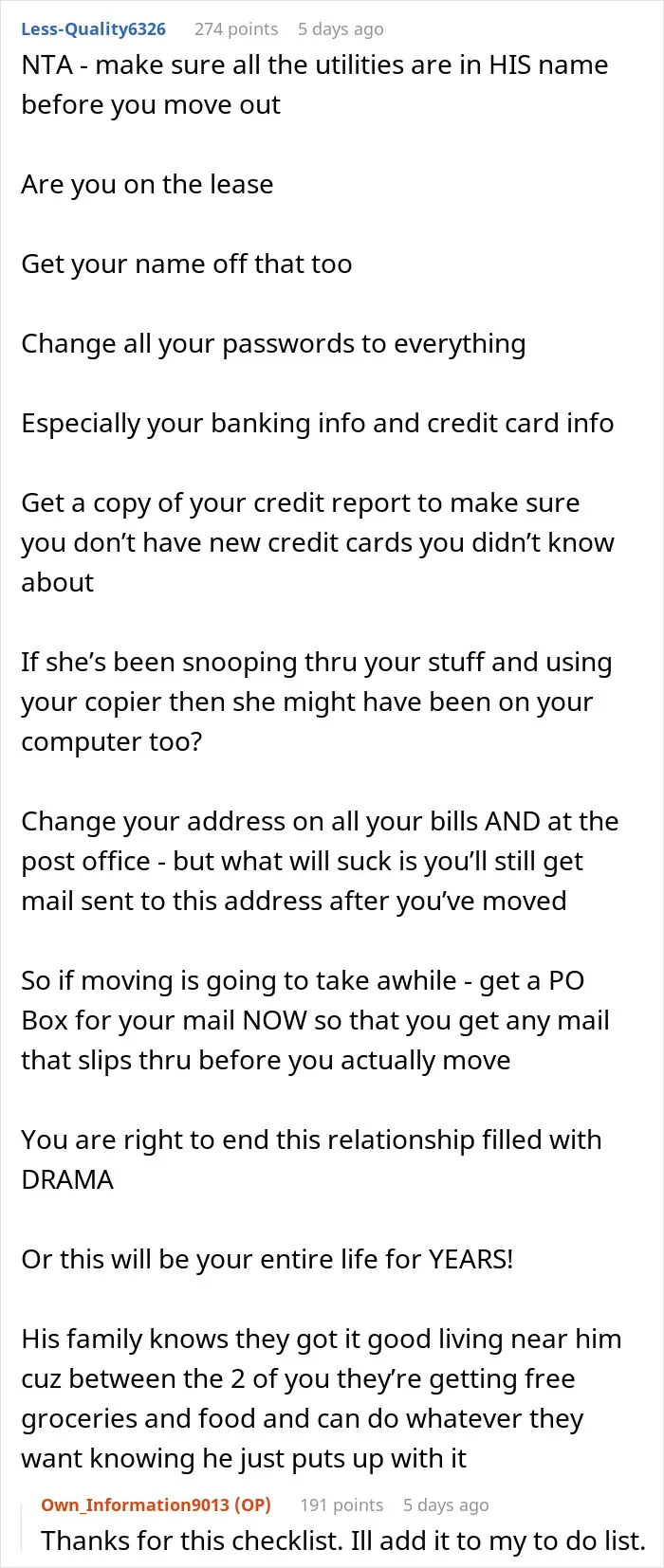Image resolution: width=664 pixels, height=1568 pixels.
Task: Open Less-Quality6326's user profile
Action: click(93, 29)
